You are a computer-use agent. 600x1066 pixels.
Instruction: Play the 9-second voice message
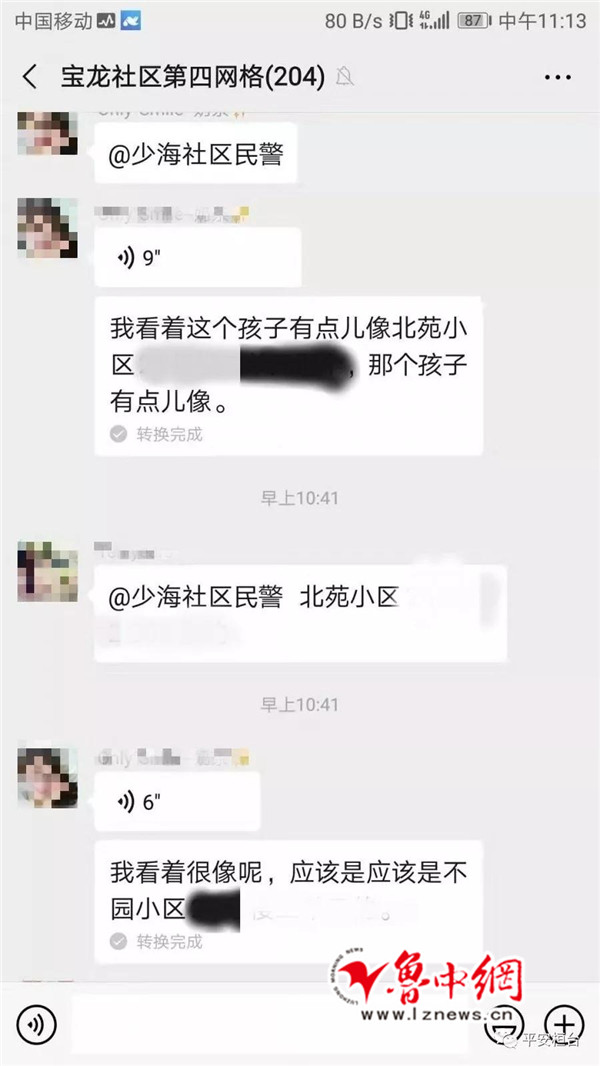click(198, 257)
